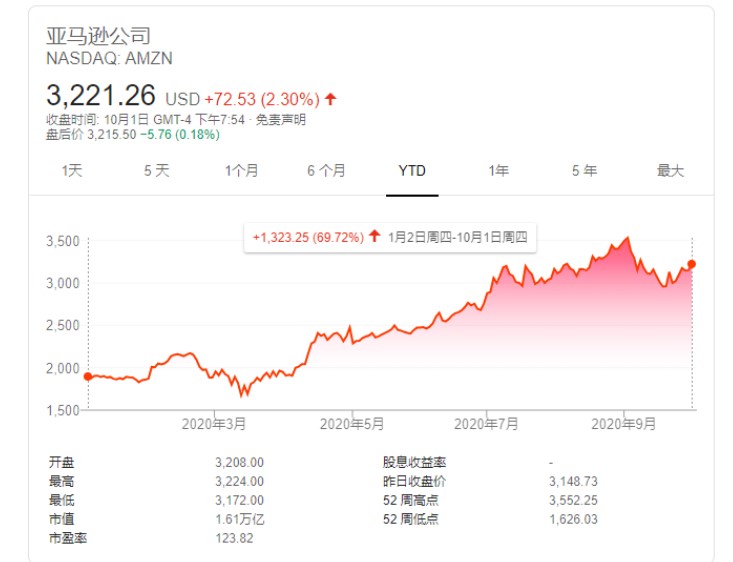The height and width of the screenshot is (562, 733).
Task: Switch to the 6 个月 range
Action: [326, 171]
